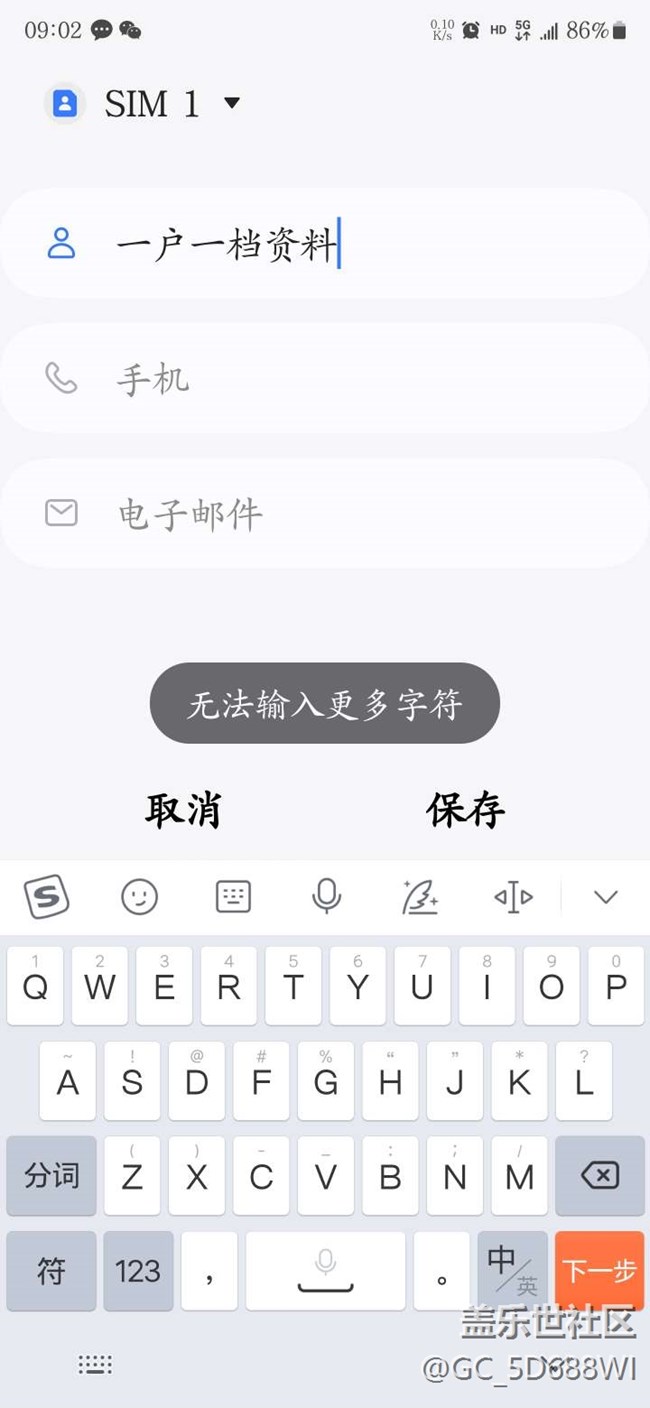Focus the 电子邮件 email field
650x1408 pixels.
(x=325, y=514)
